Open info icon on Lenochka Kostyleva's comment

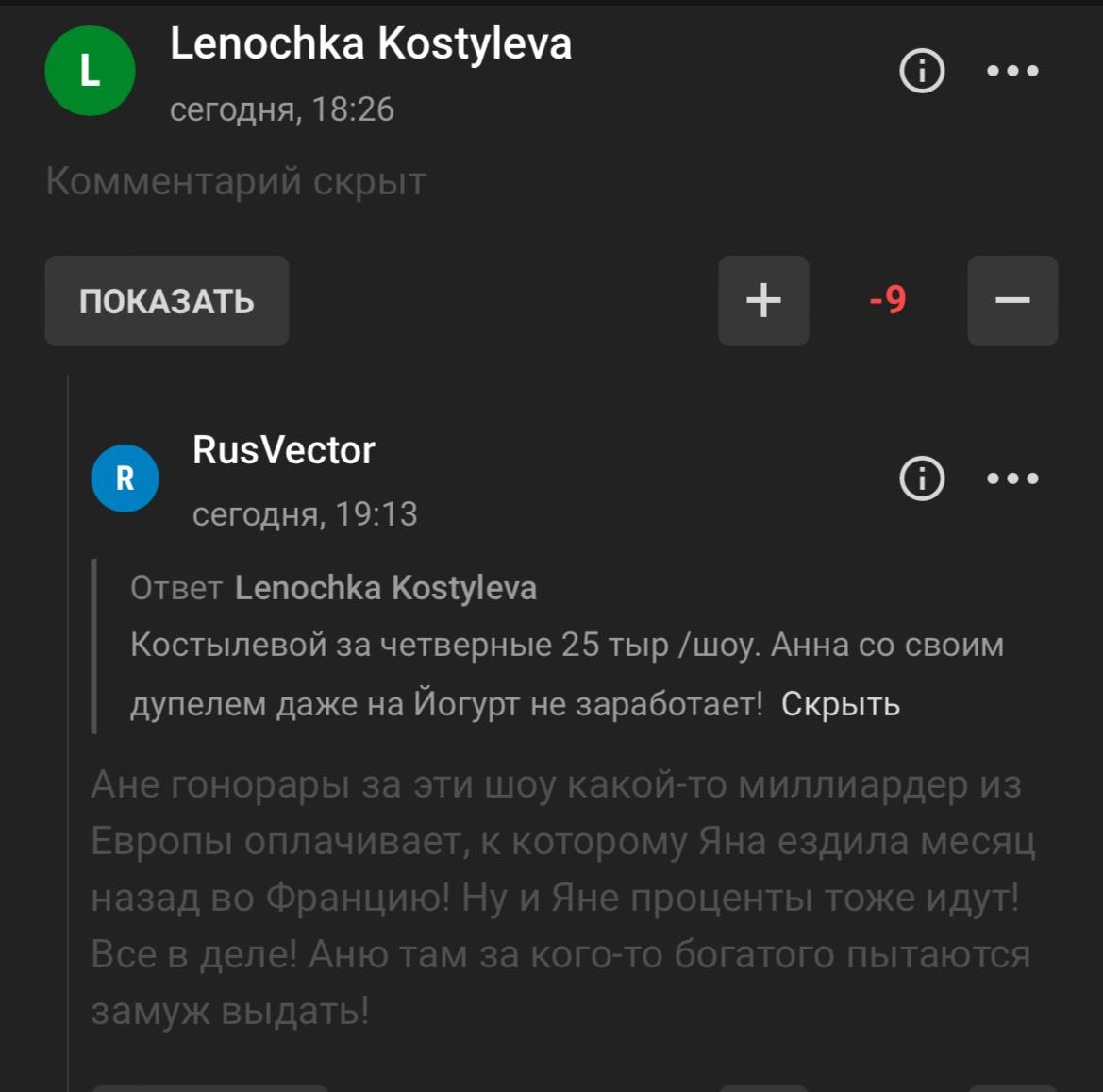[x=922, y=71]
